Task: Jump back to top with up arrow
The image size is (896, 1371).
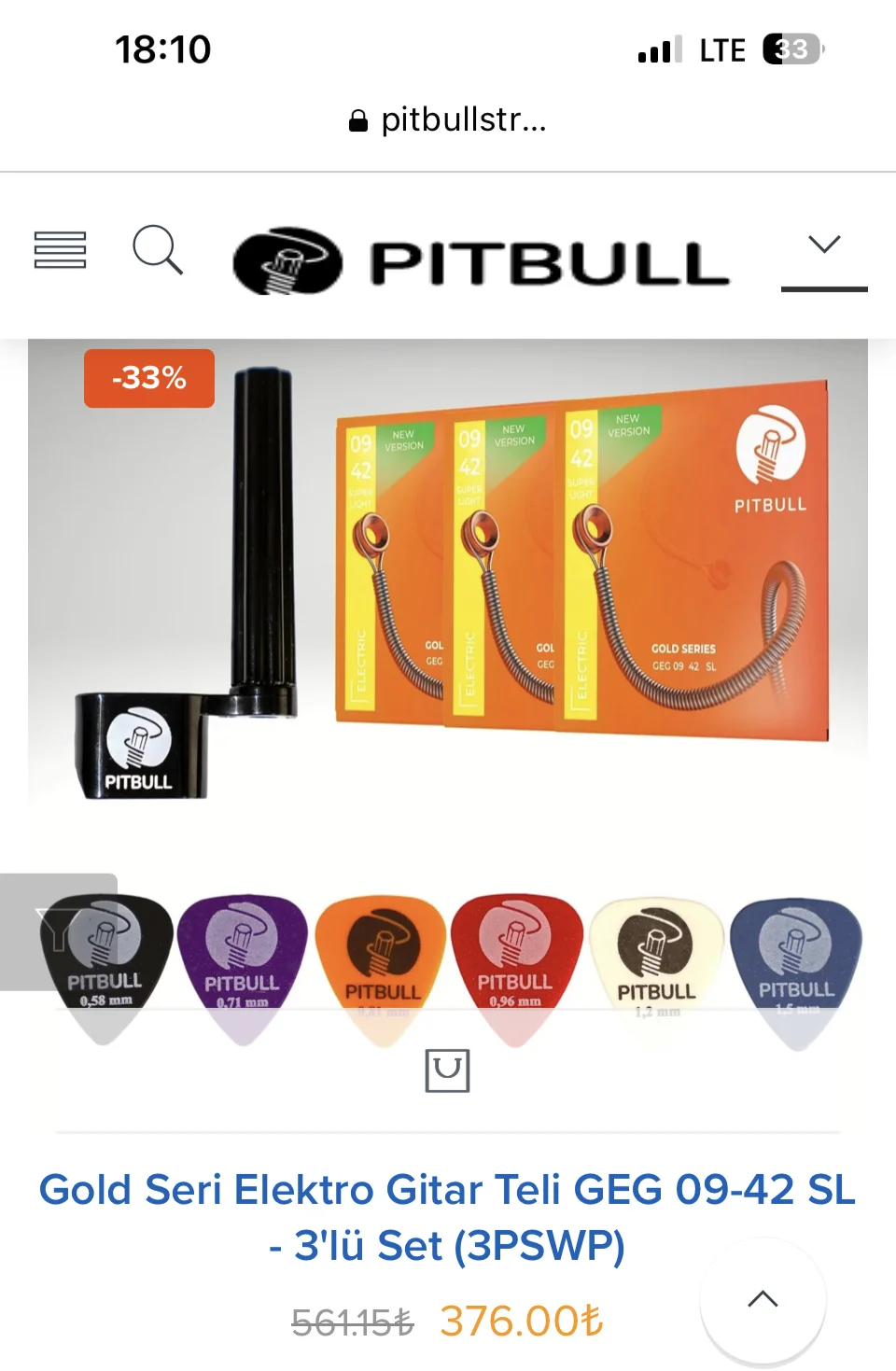Action: [763, 1299]
